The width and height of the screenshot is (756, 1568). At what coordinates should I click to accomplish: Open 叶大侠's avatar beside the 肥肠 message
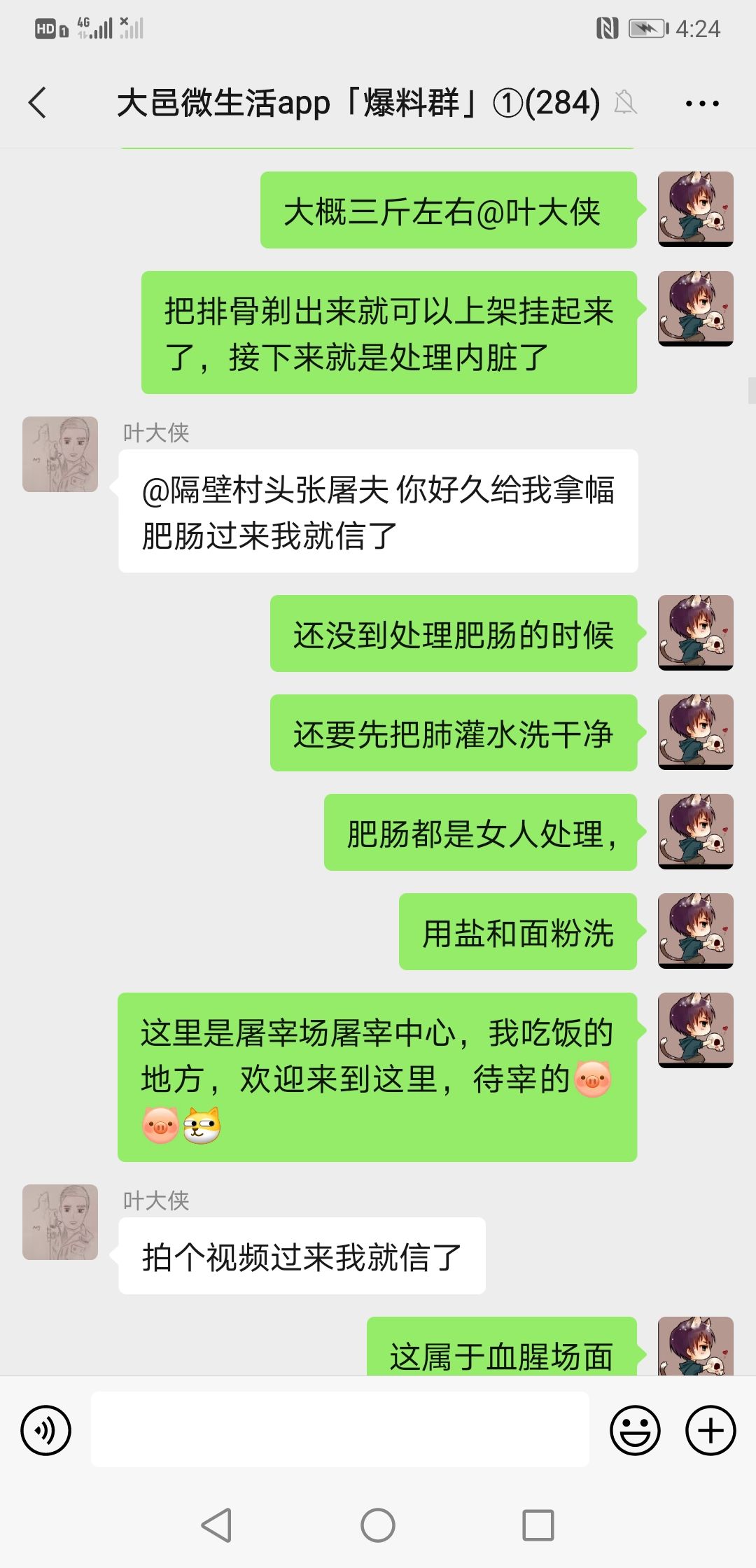(x=60, y=454)
